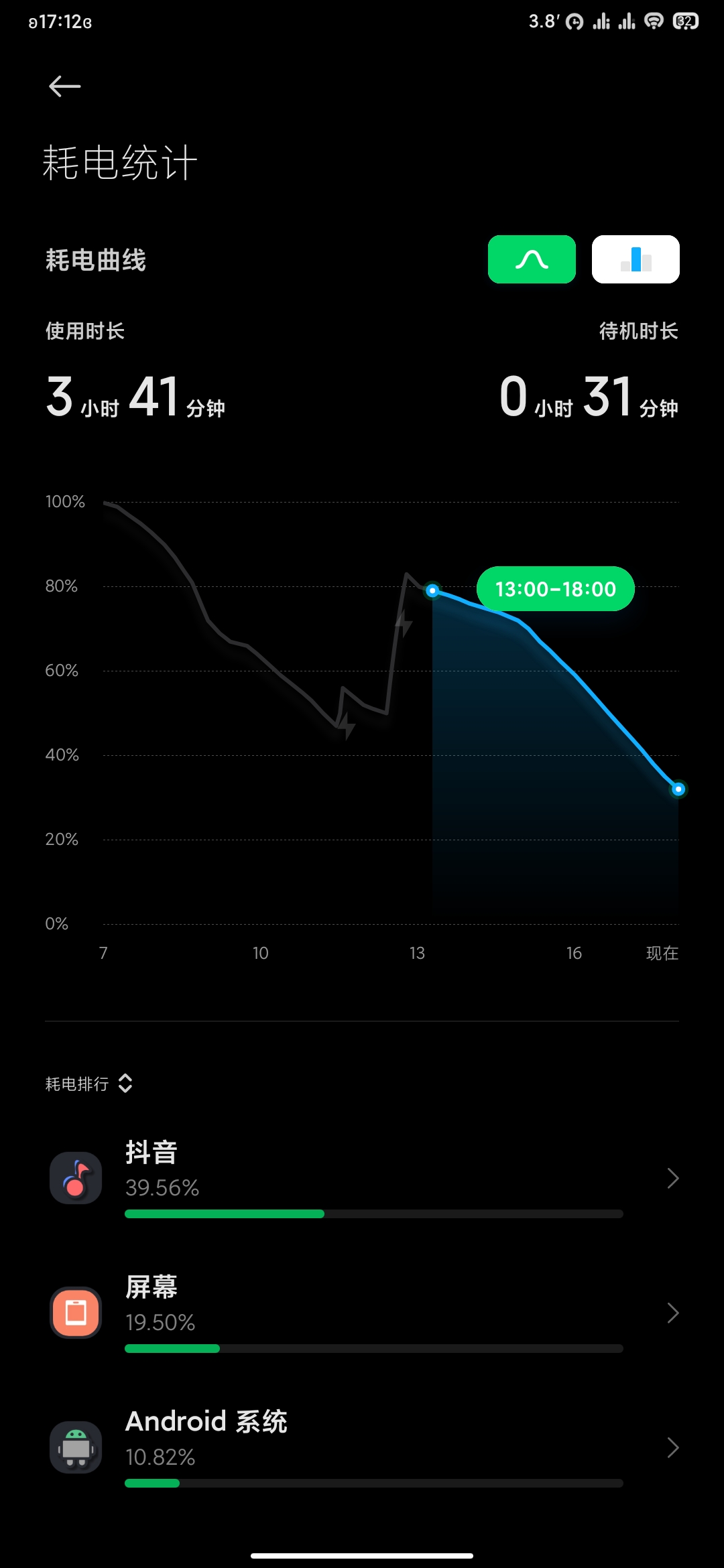This screenshot has height=1568, width=724.
Task: Switch to the bar chart view
Action: pos(636,259)
